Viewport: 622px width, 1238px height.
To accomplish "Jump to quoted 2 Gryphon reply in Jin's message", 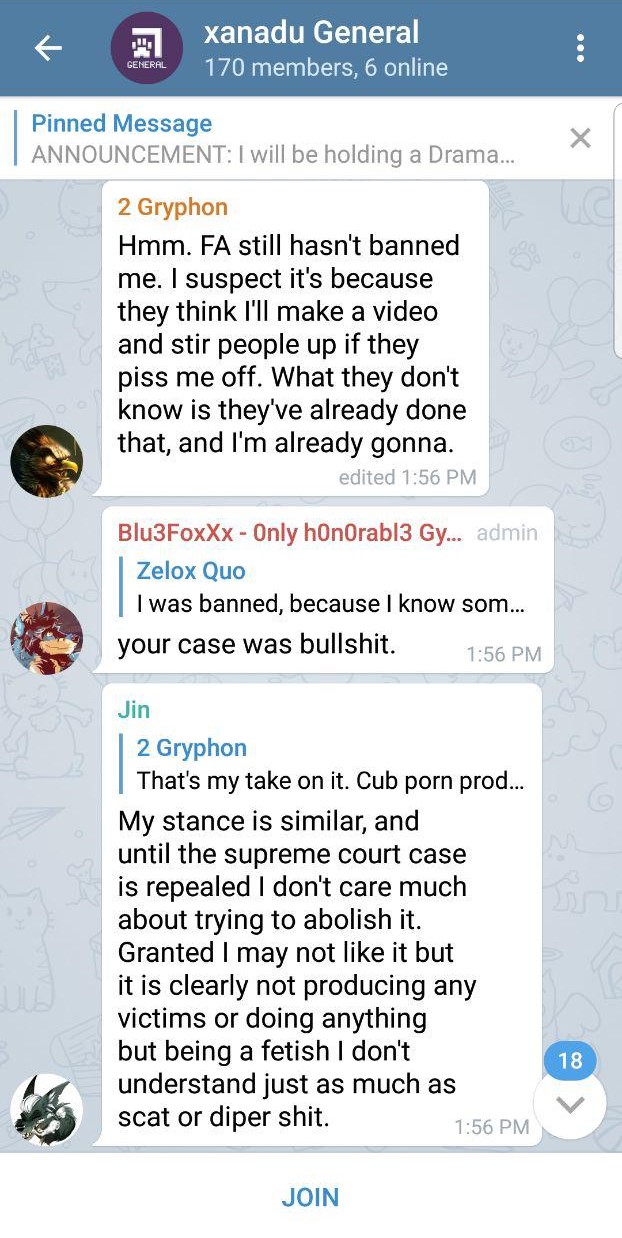I will tap(330, 765).
